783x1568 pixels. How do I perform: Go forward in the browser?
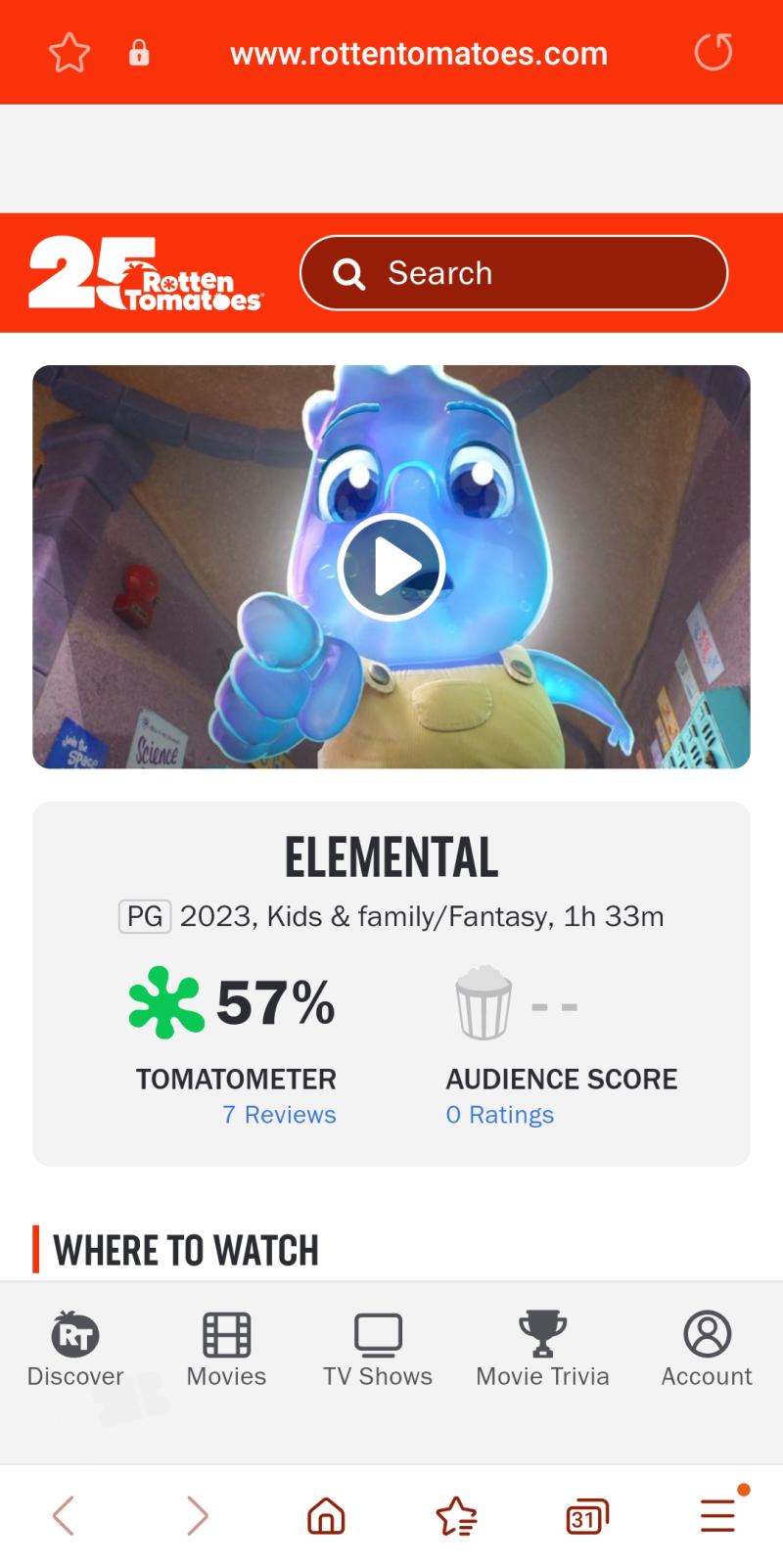click(198, 1516)
